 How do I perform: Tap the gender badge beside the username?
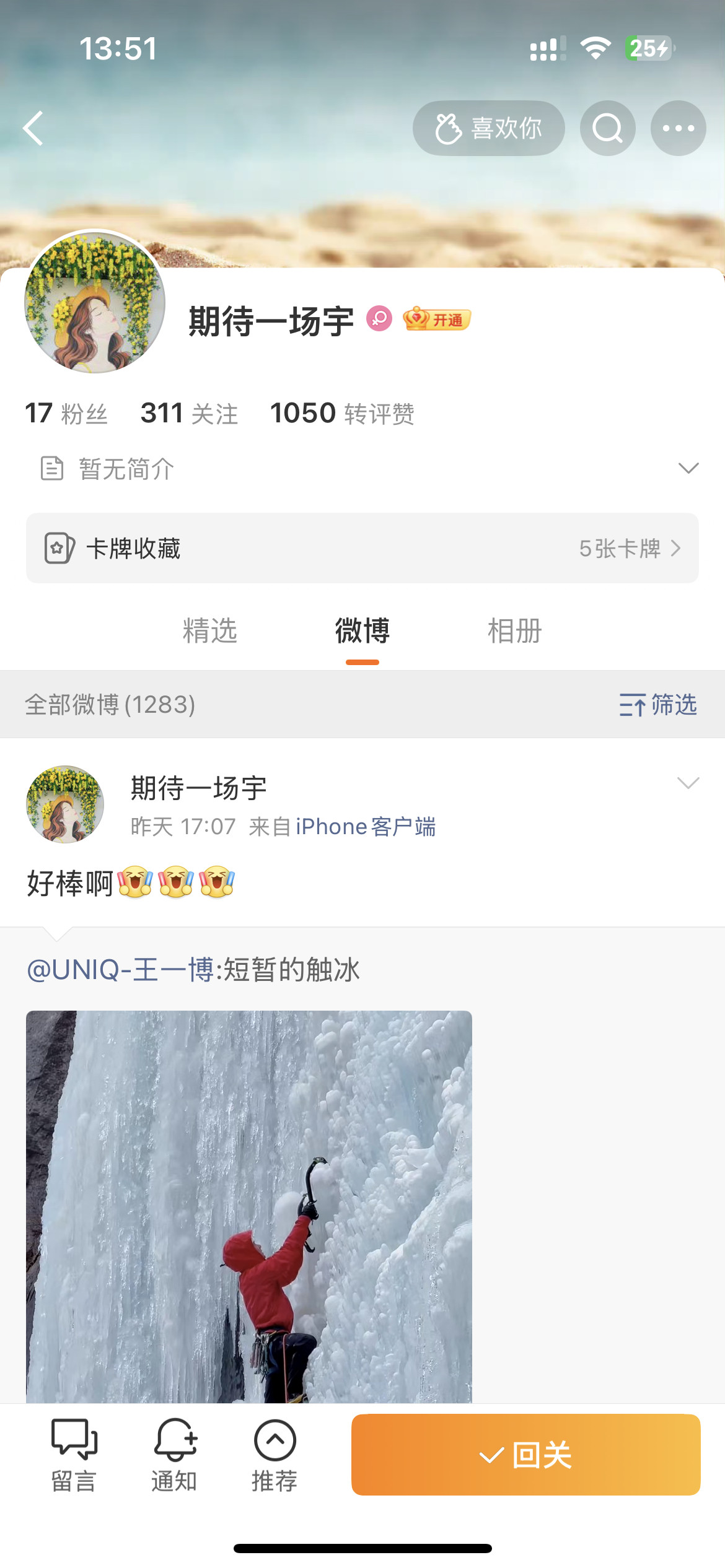(x=380, y=319)
